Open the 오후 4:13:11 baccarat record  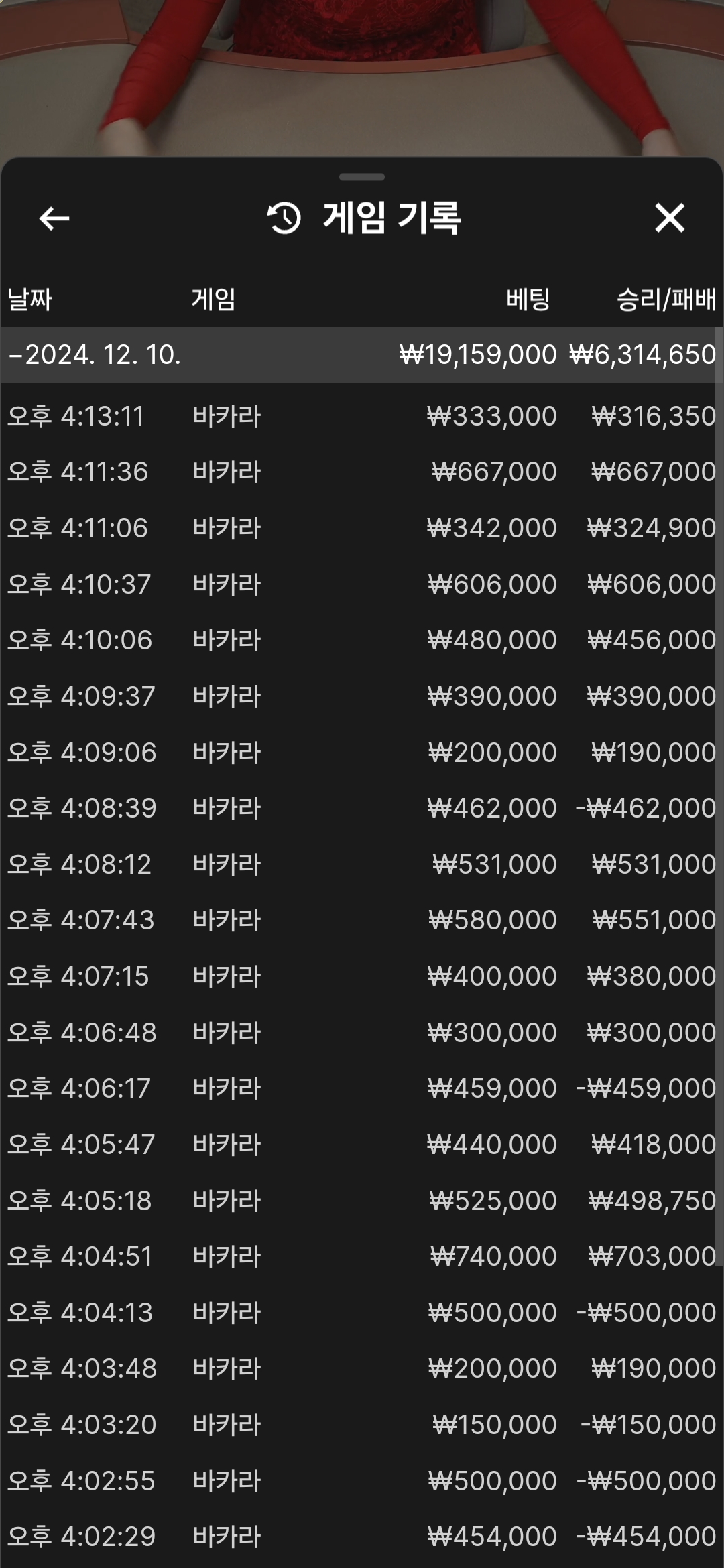pos(362,416)
